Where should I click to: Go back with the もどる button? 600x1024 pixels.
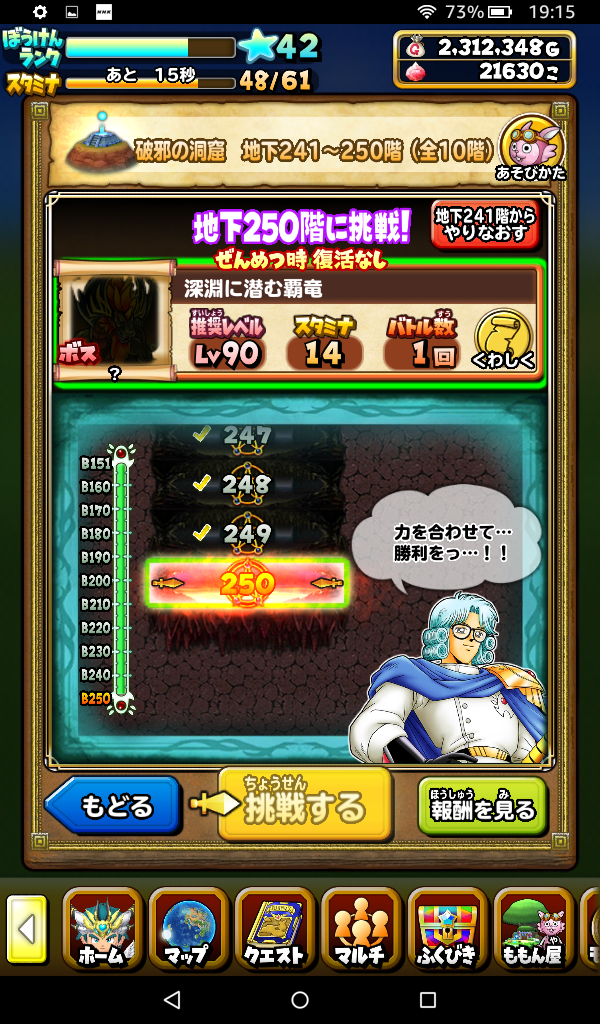pos(113,805)
